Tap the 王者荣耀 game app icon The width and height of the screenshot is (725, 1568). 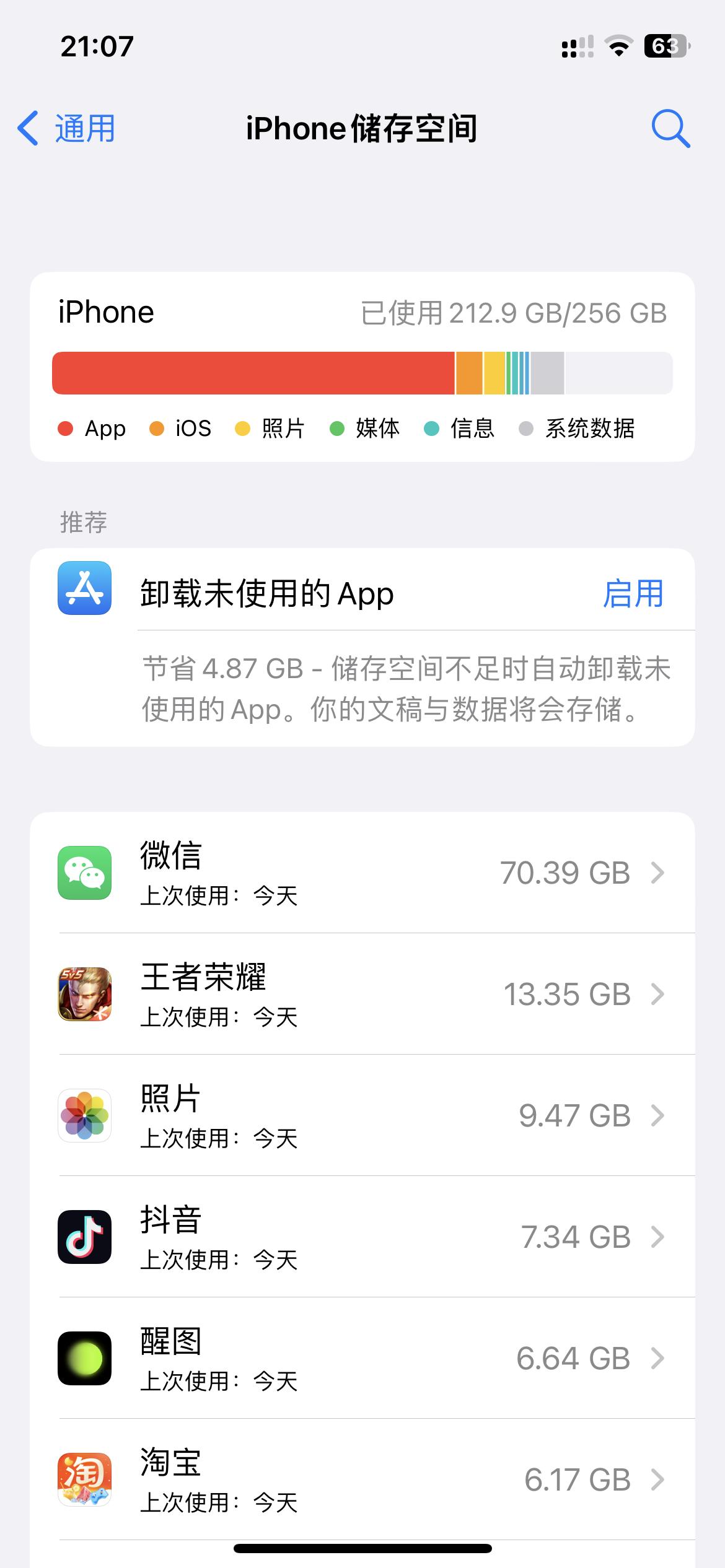pyautogui.click(x=86, y=994)
